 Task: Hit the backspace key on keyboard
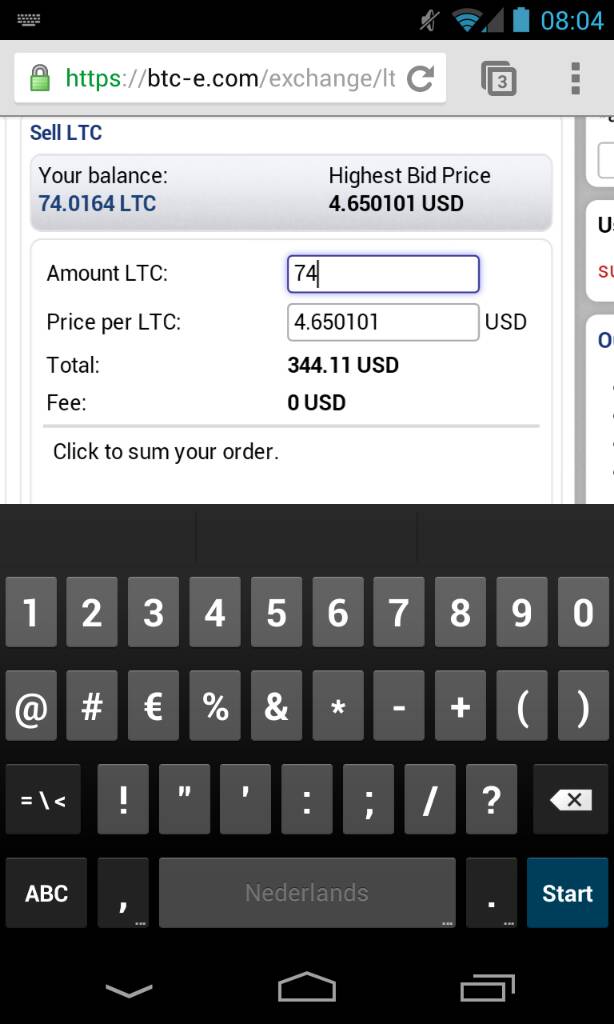click(571, 799)
